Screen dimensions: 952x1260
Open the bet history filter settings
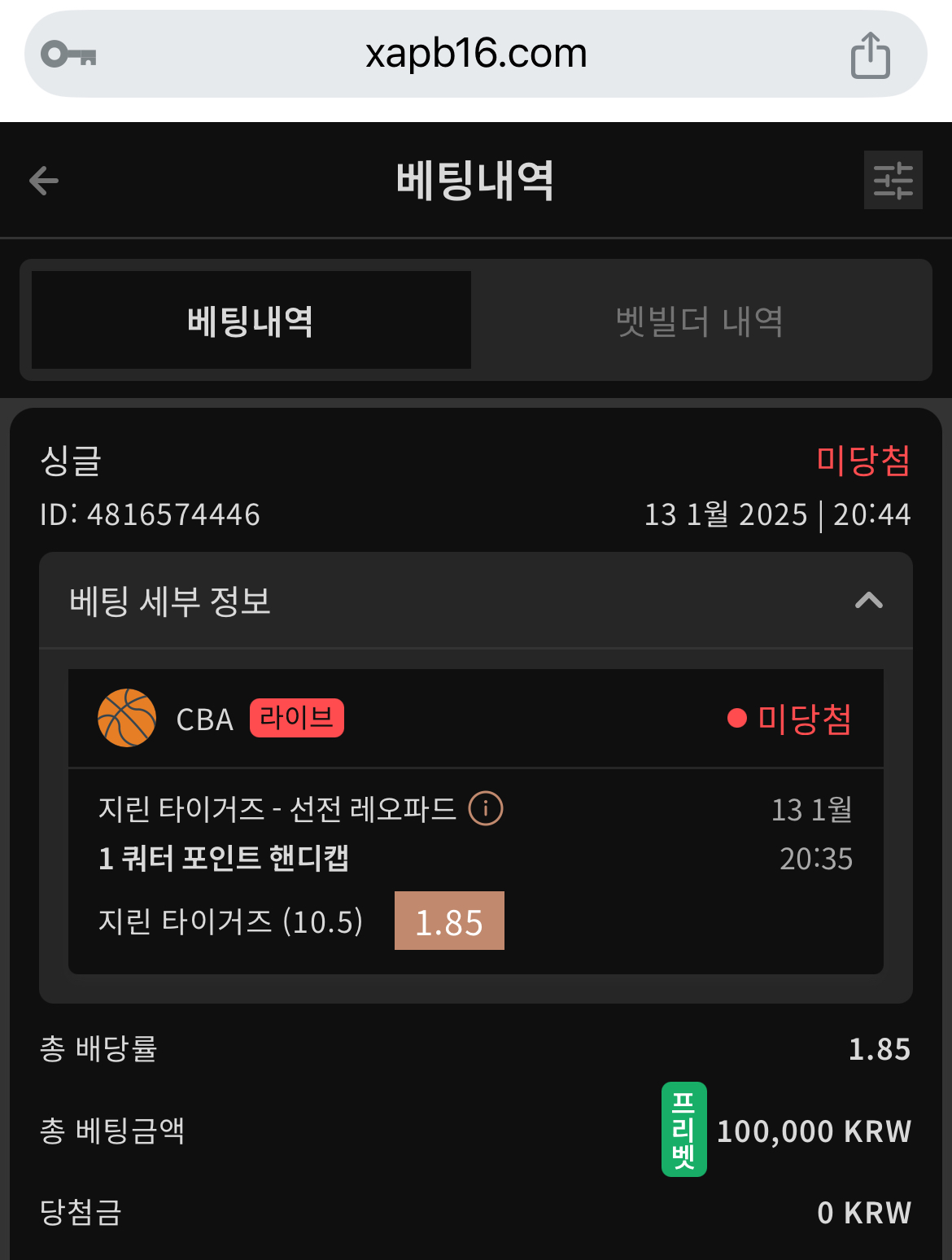click(893, 180)
